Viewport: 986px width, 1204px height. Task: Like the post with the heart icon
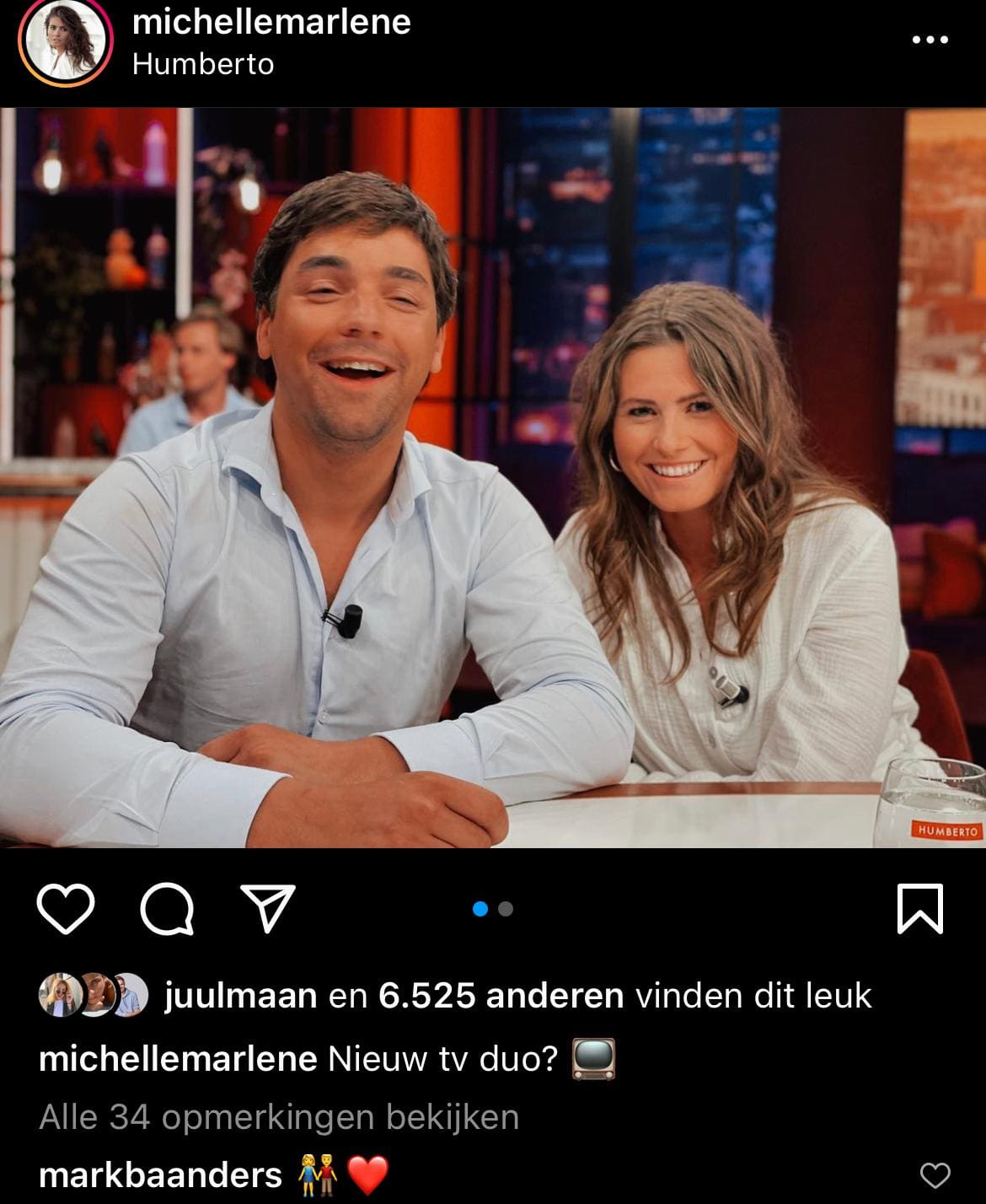pyautogui.click(x=66, y=909)
